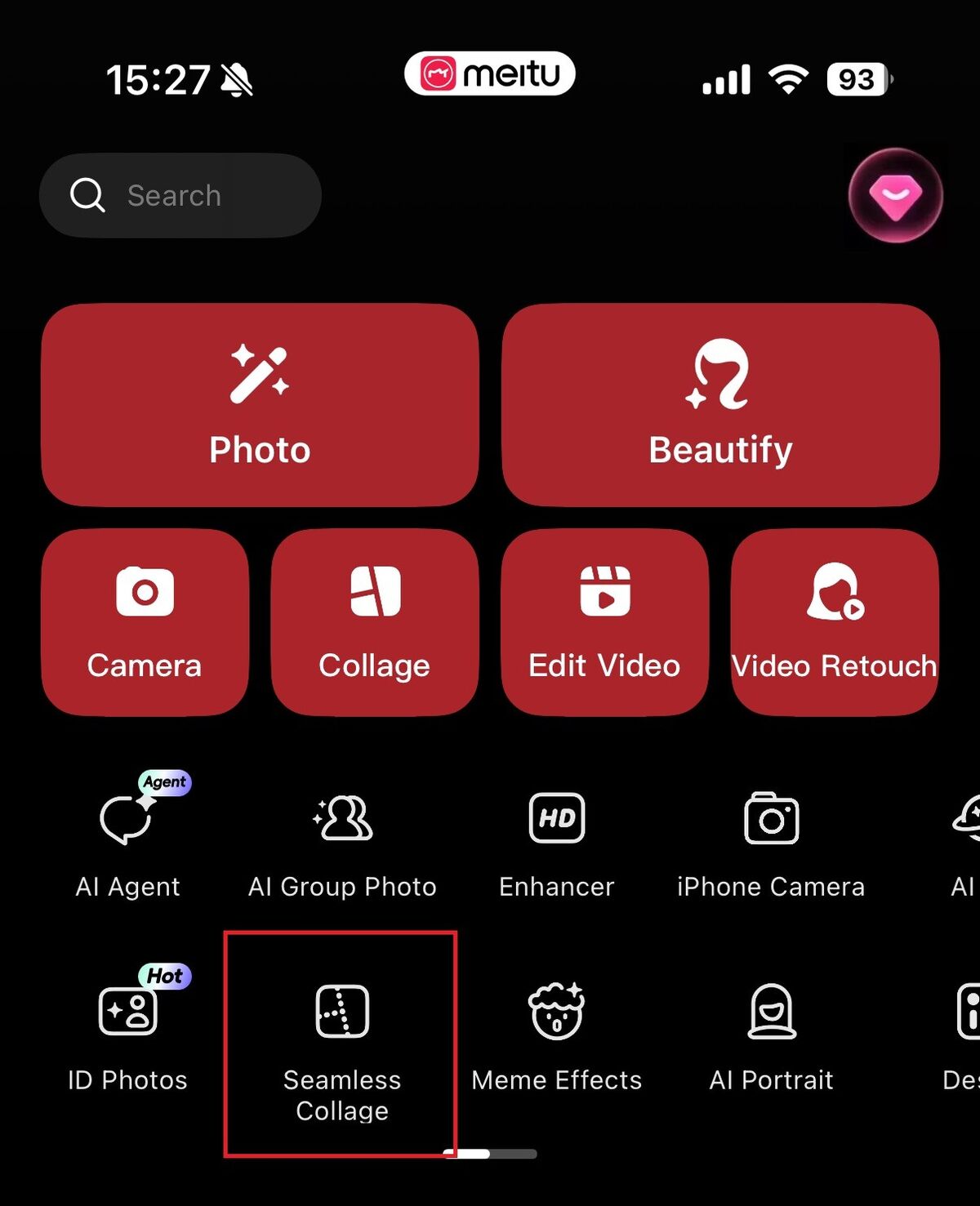The width and height of the screenshot is (980, 1206).
Task: Open Meme Effects
Action: 556,1037
